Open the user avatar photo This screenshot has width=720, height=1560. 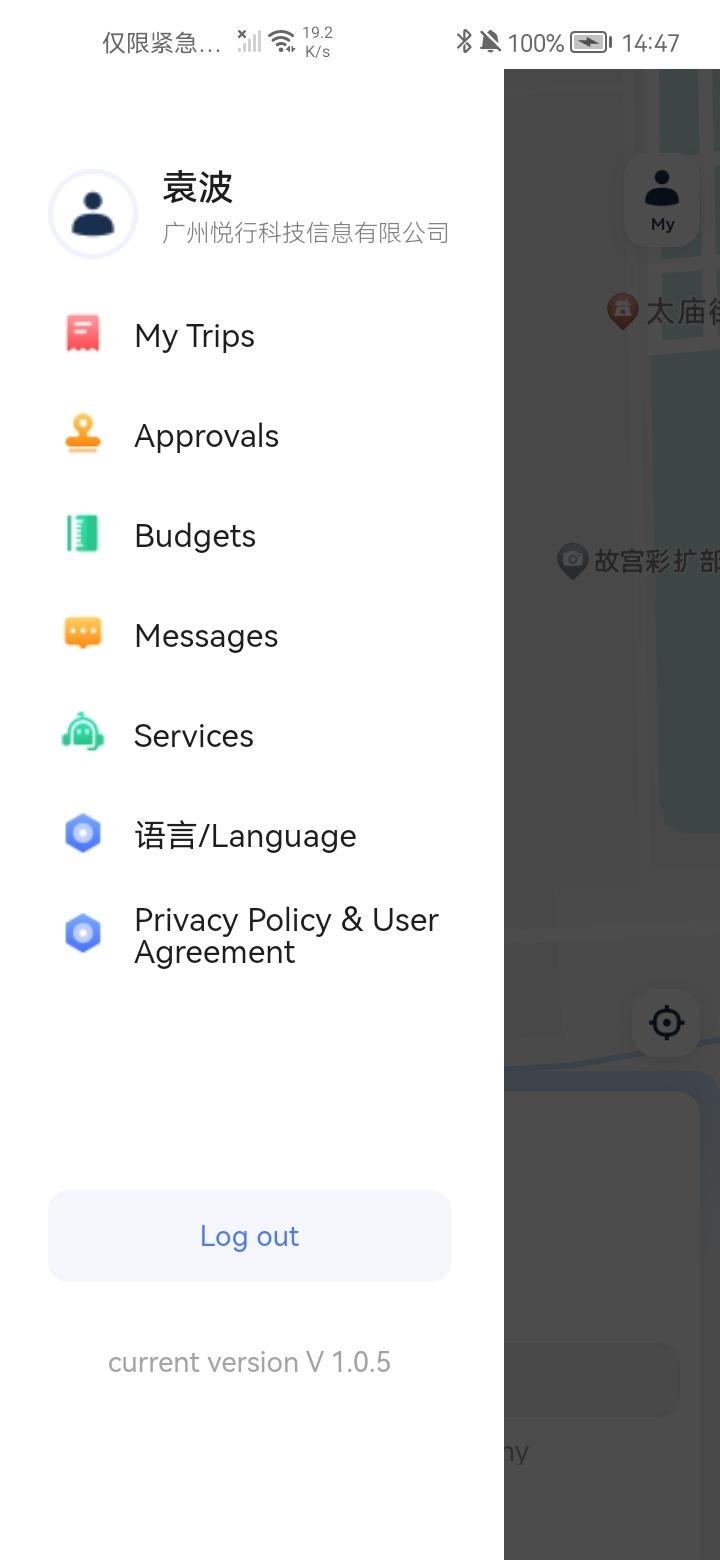(x=93, y=213)
